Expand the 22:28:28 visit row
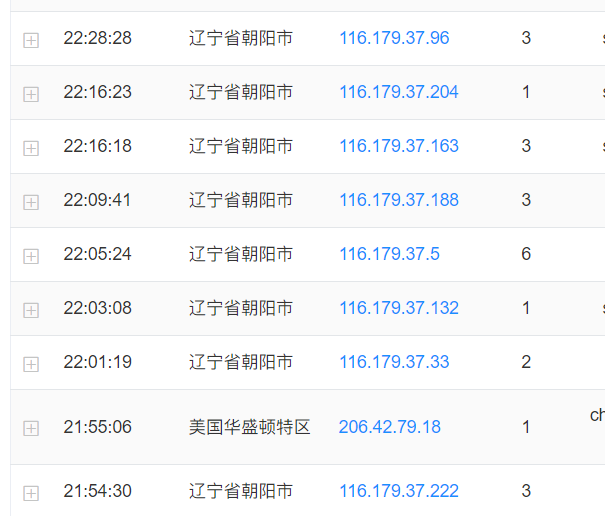605x516 pixels. [31, 40]
